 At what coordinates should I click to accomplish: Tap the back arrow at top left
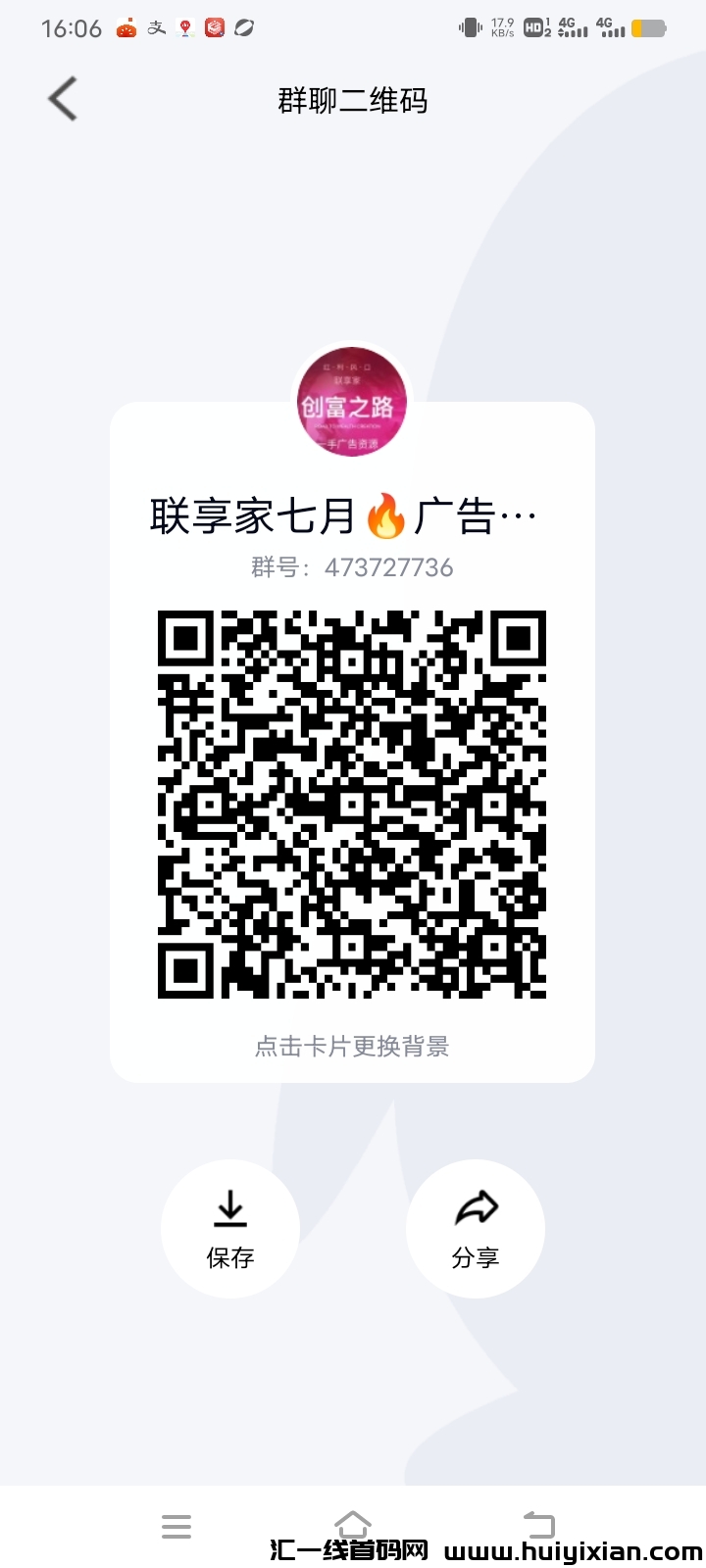click(62, 98)
